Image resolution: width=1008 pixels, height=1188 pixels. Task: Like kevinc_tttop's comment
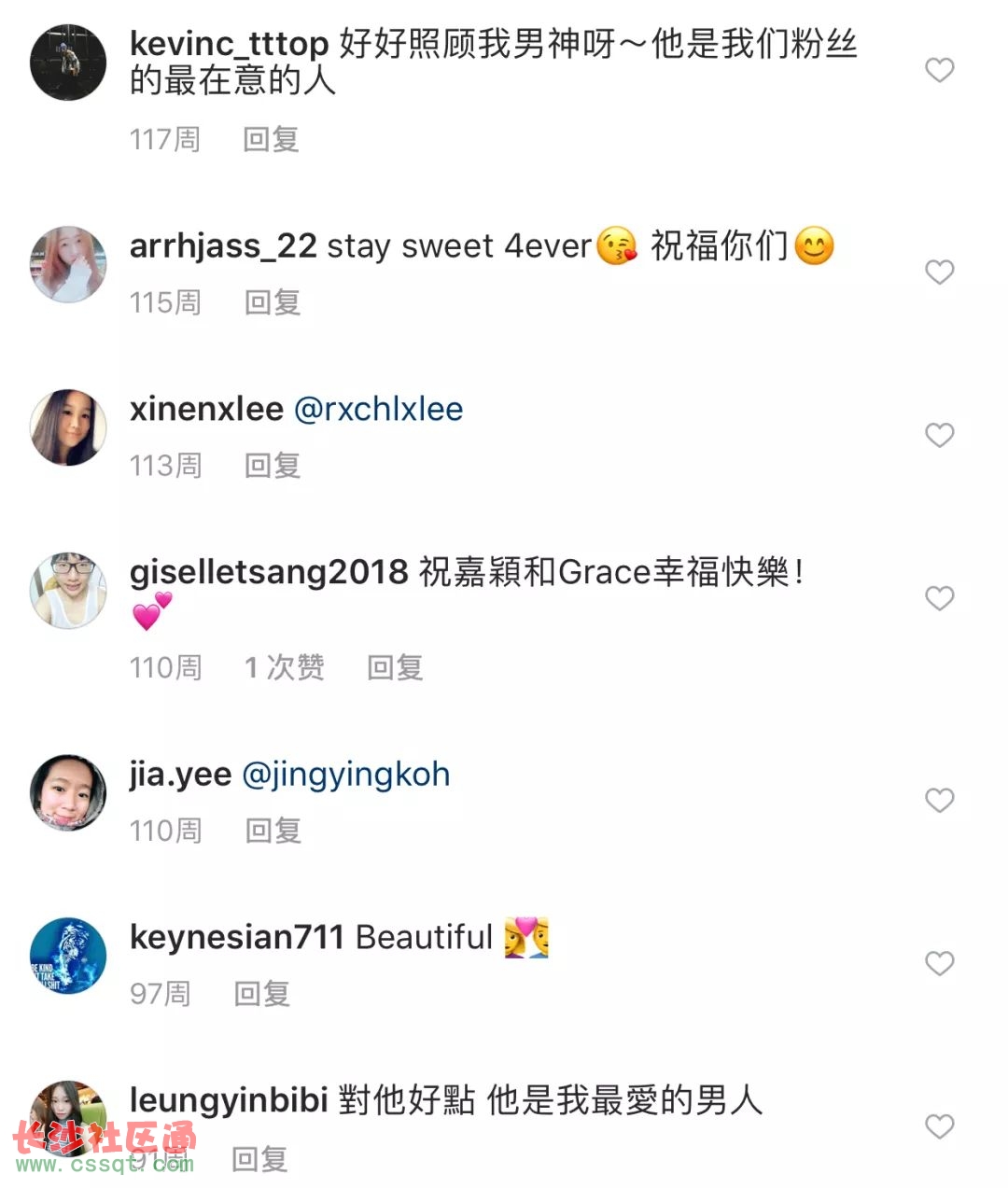[939, 70]
